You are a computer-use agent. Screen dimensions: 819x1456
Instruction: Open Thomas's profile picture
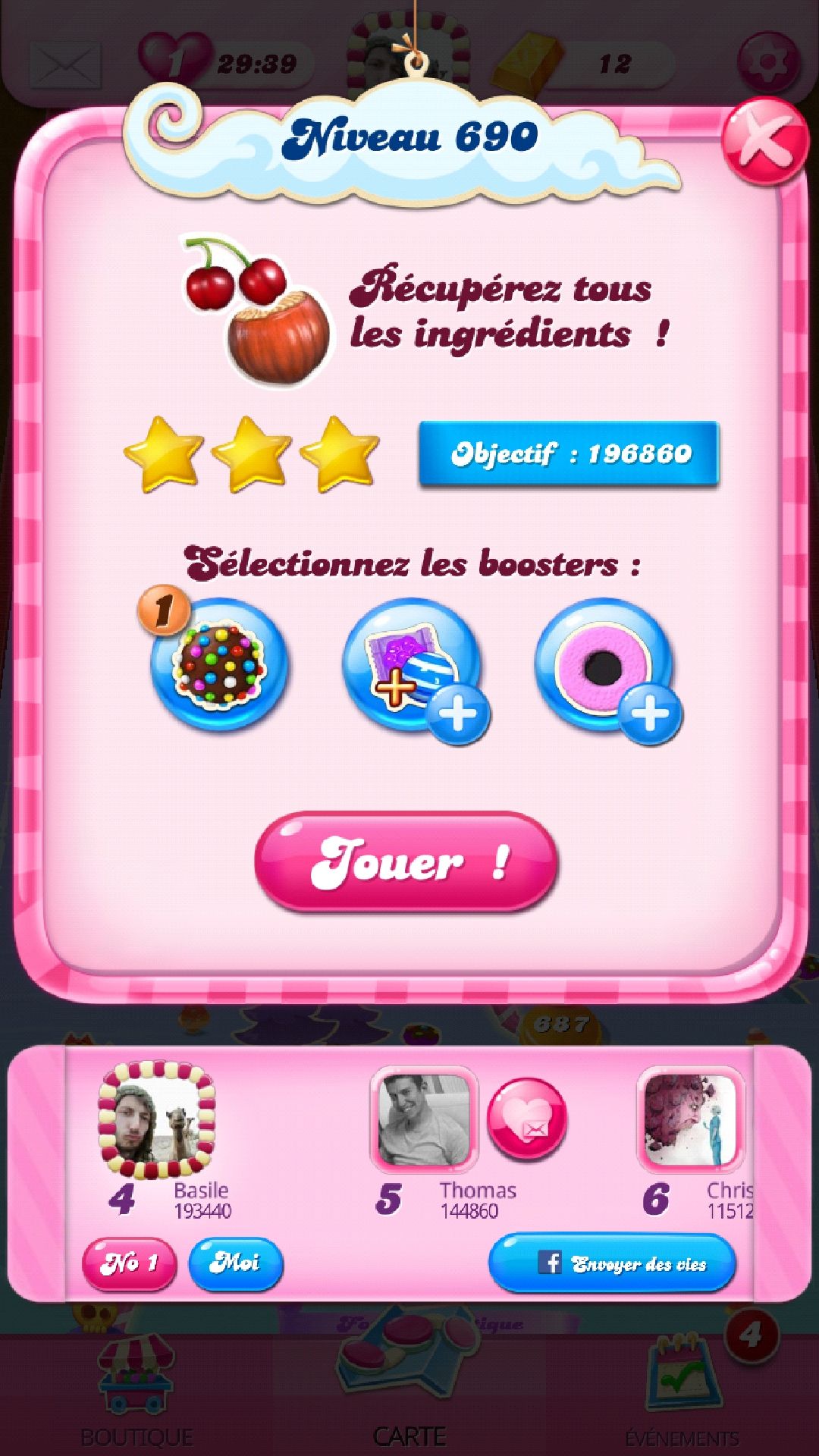point(423,1120)
